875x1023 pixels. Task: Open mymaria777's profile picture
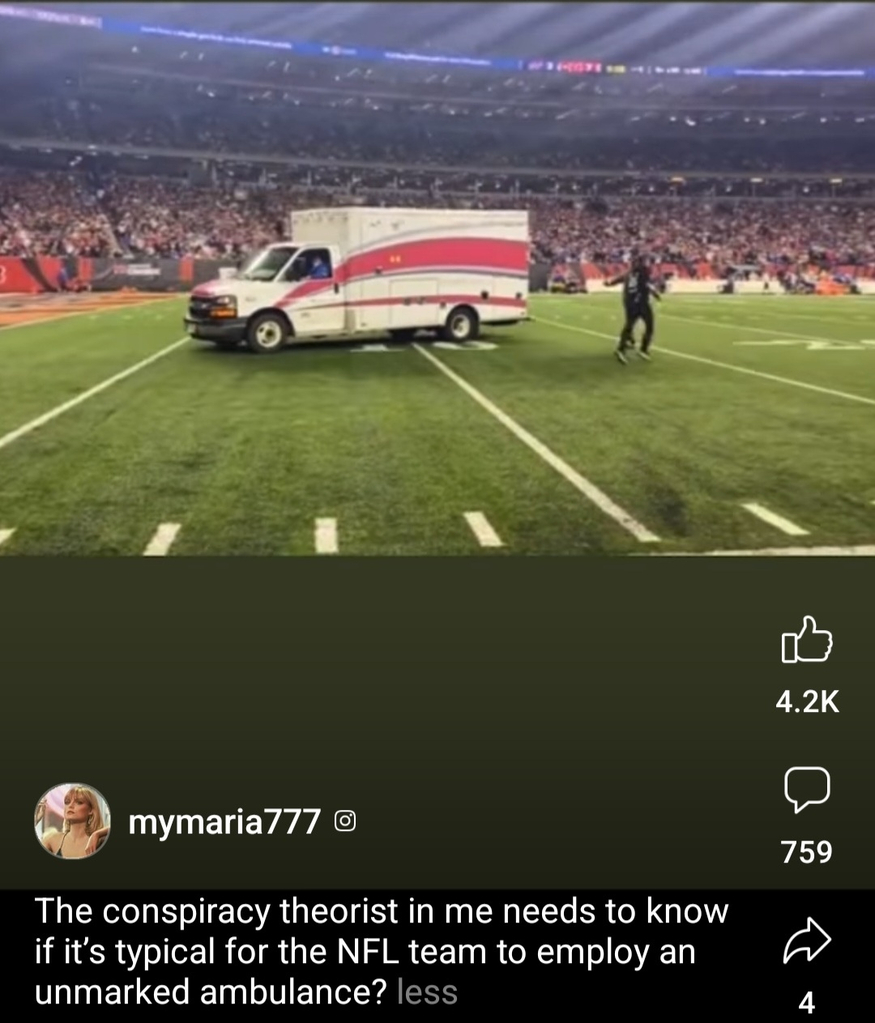[72, 821]
